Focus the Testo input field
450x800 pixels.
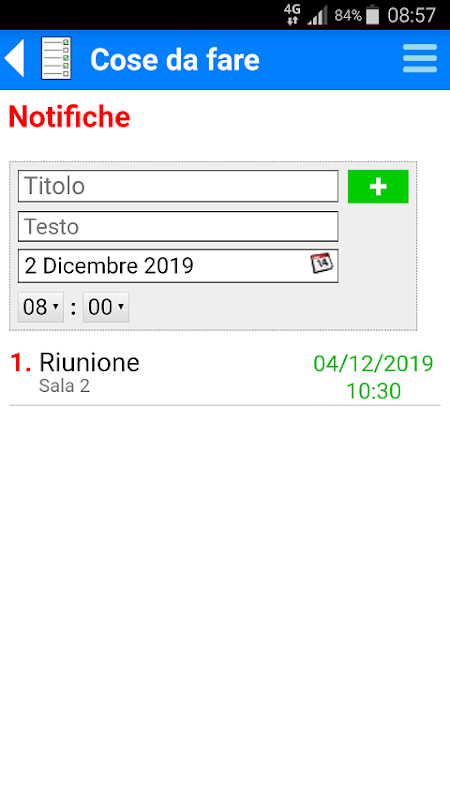pyautogui.click(x=178, y=226)
